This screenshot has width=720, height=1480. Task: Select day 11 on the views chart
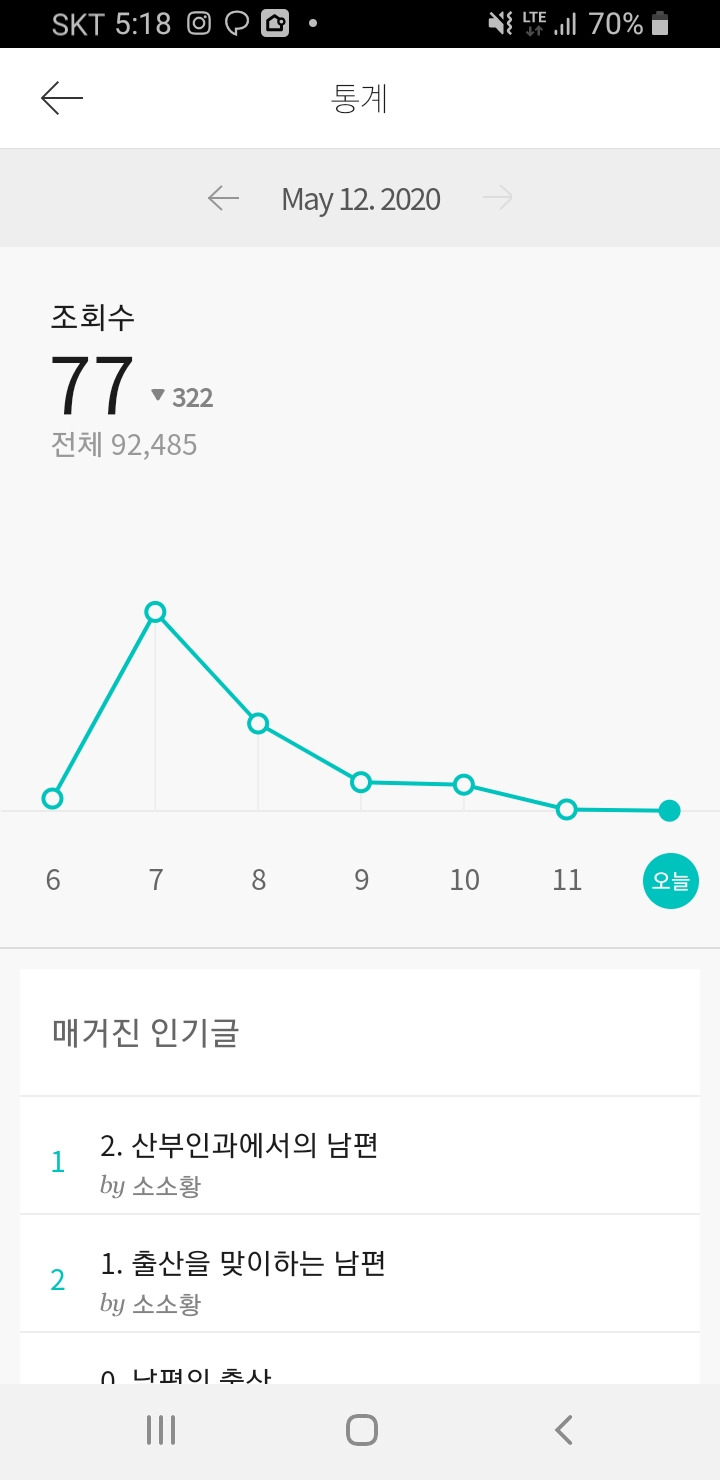click(567, 880)
